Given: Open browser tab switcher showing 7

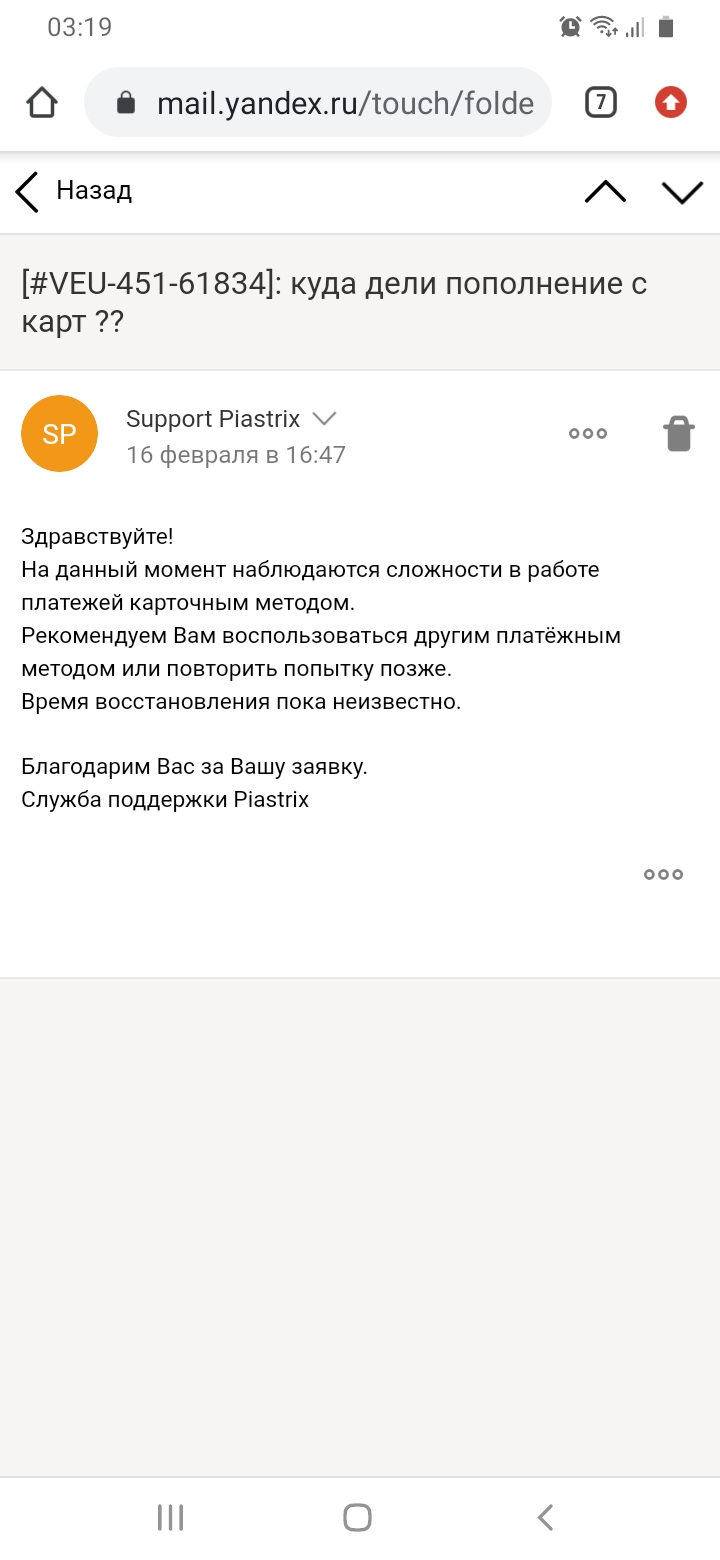Looking at the screenshot, I should [x=600, y=102].
